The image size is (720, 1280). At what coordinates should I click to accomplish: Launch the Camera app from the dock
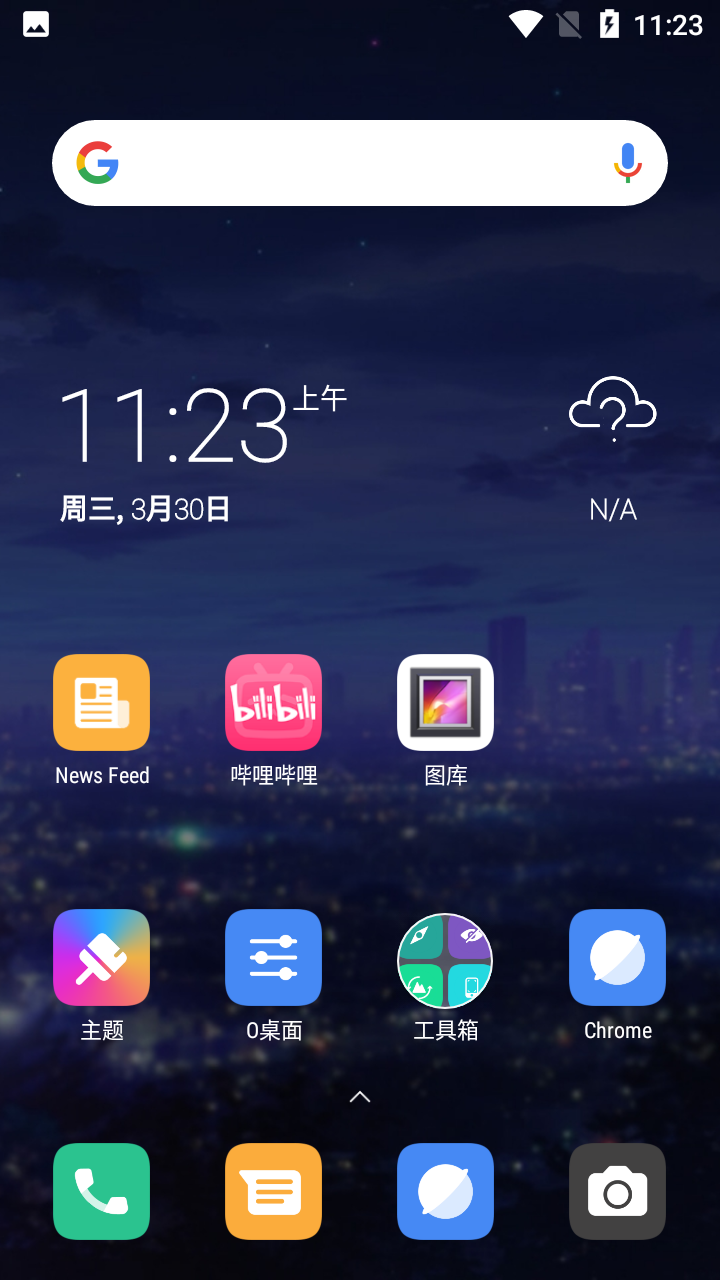617,1191
